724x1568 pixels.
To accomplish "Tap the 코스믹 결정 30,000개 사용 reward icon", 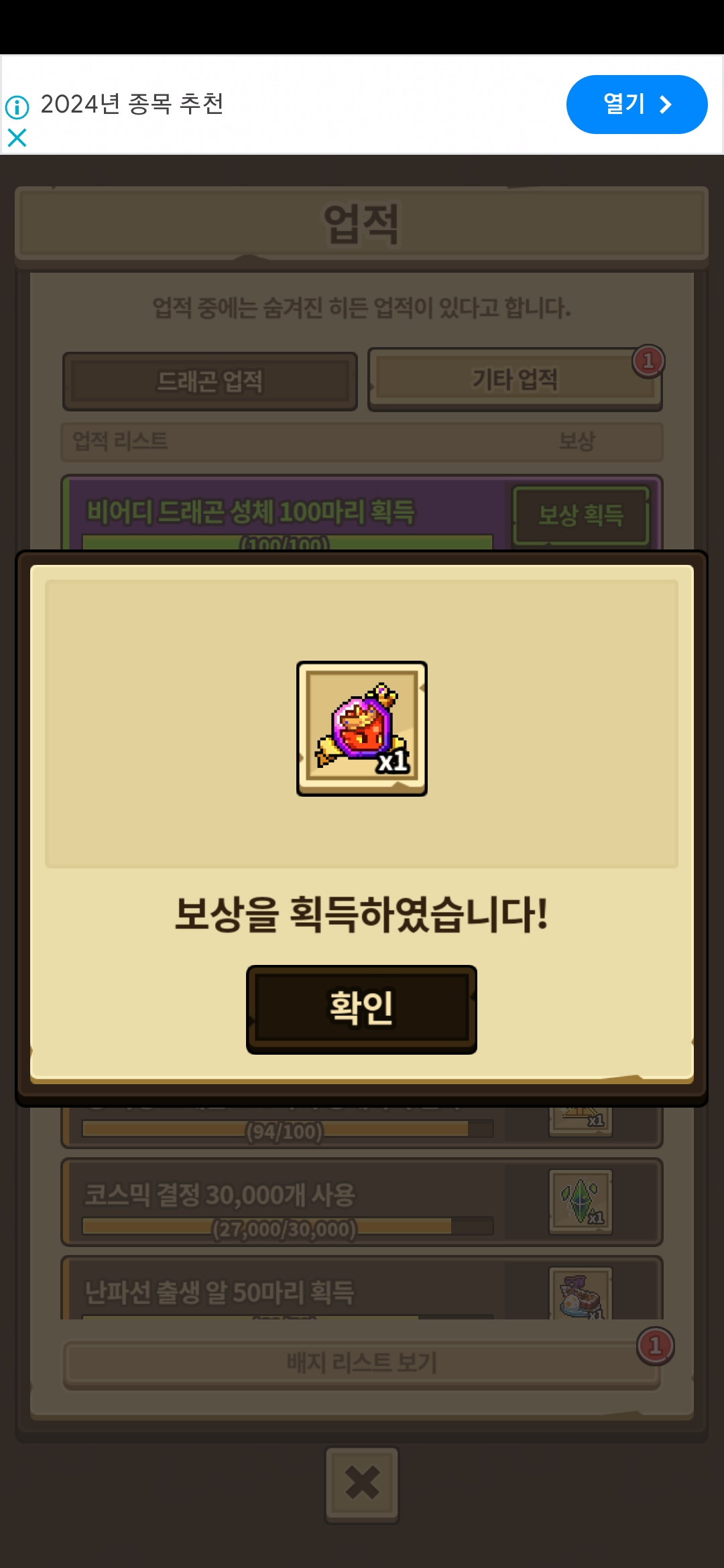I will pos(581,1201).
